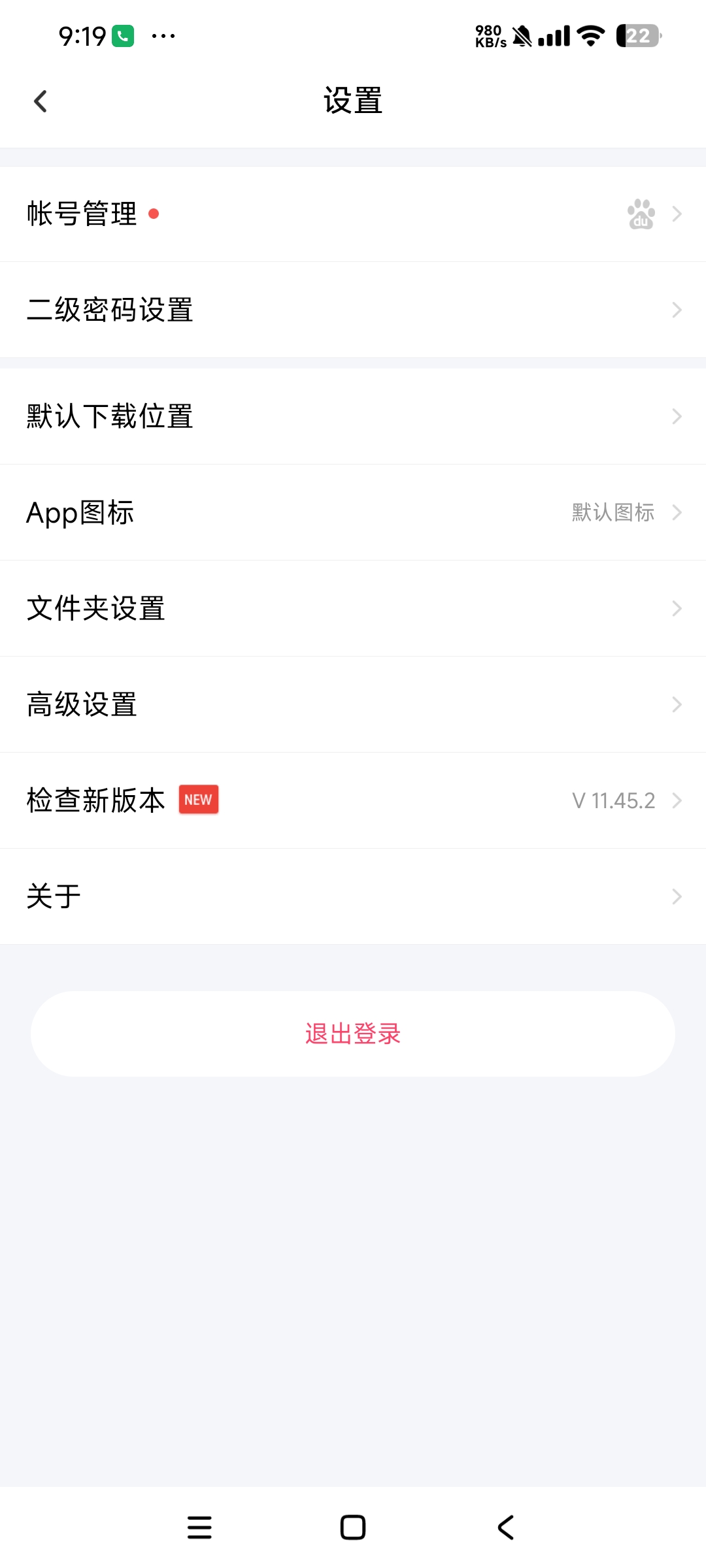This screenshot has height=1568, width=706.
Task: Open 帐号管理 account management
Action: click(353, 214)
